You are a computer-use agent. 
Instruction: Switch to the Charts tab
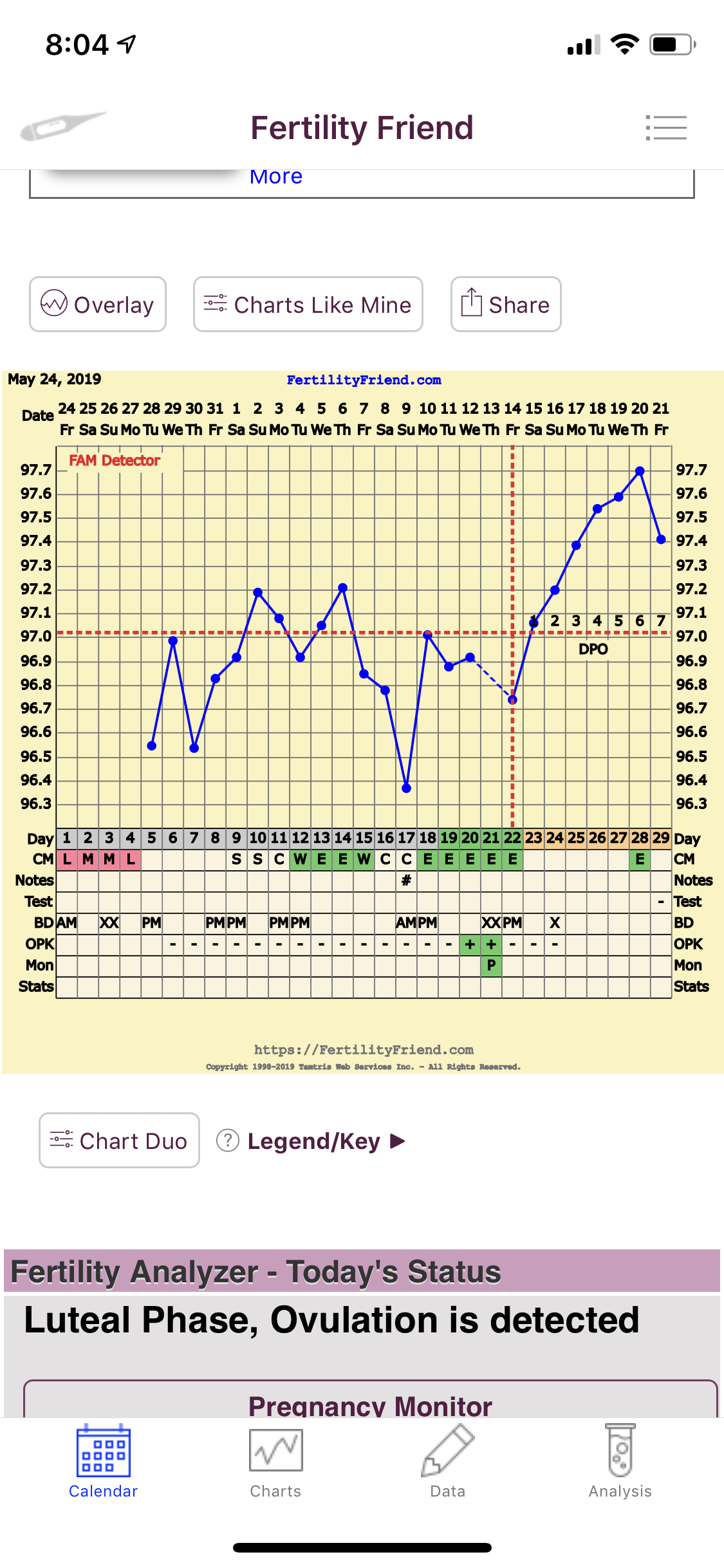tap(275, 1462)
